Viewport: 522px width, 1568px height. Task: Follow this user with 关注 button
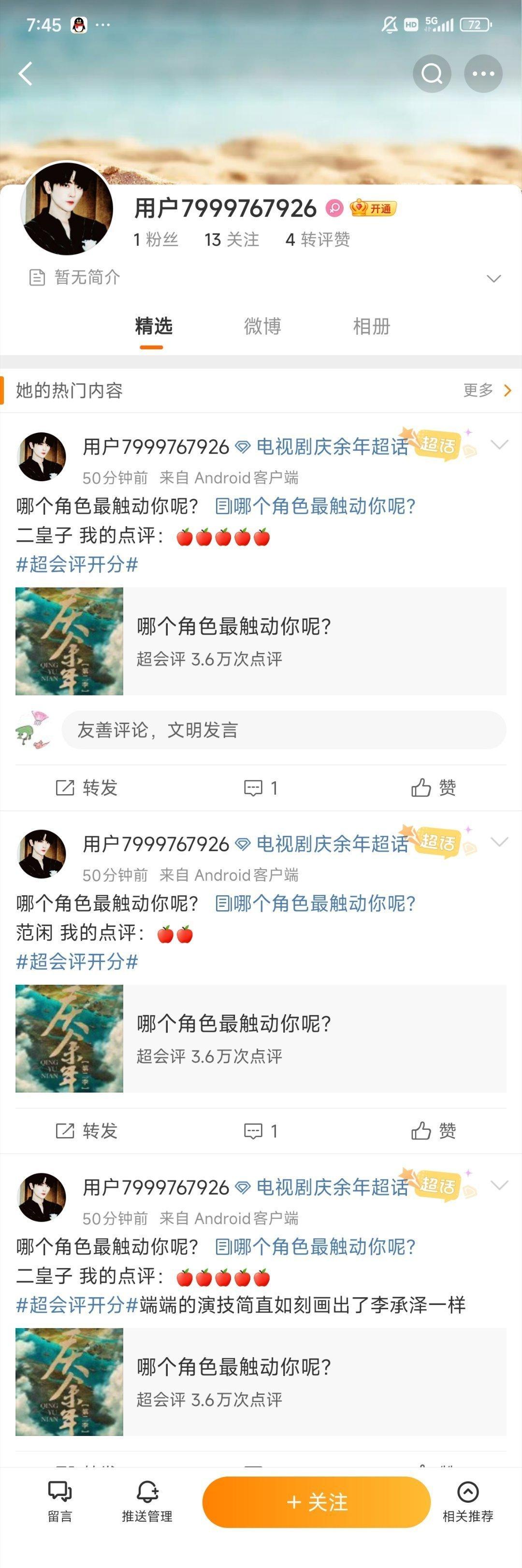click(x=317, y=1502)
